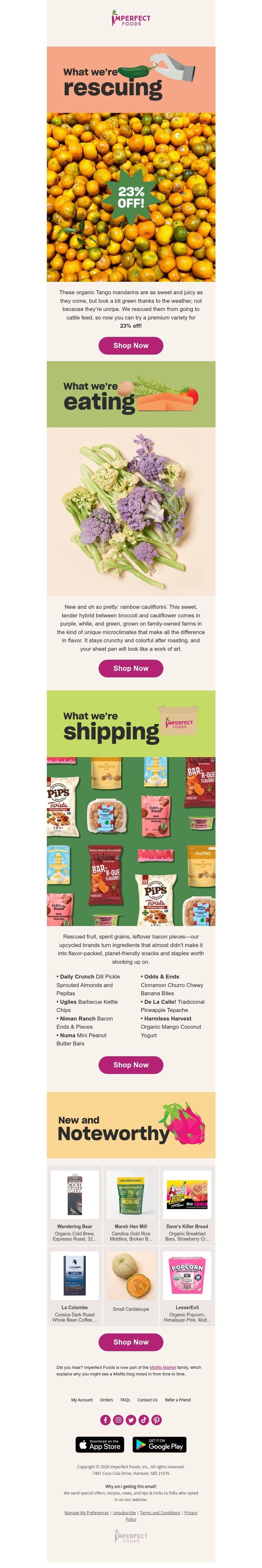
Task: Open the Instagram icon
Action: [x=118, y=1420]
